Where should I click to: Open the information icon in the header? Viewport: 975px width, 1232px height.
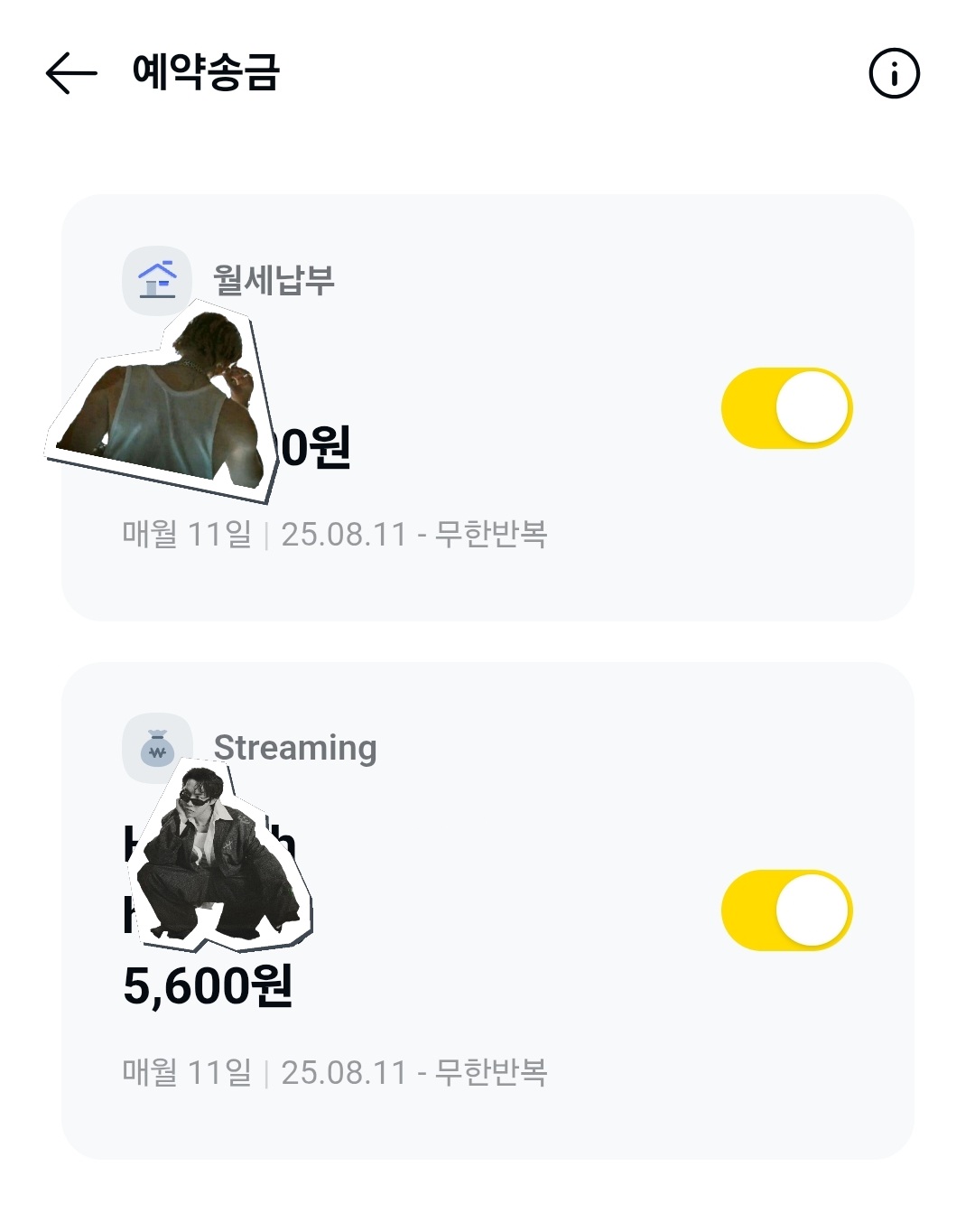pyautogui.click(x=894, y=73)
